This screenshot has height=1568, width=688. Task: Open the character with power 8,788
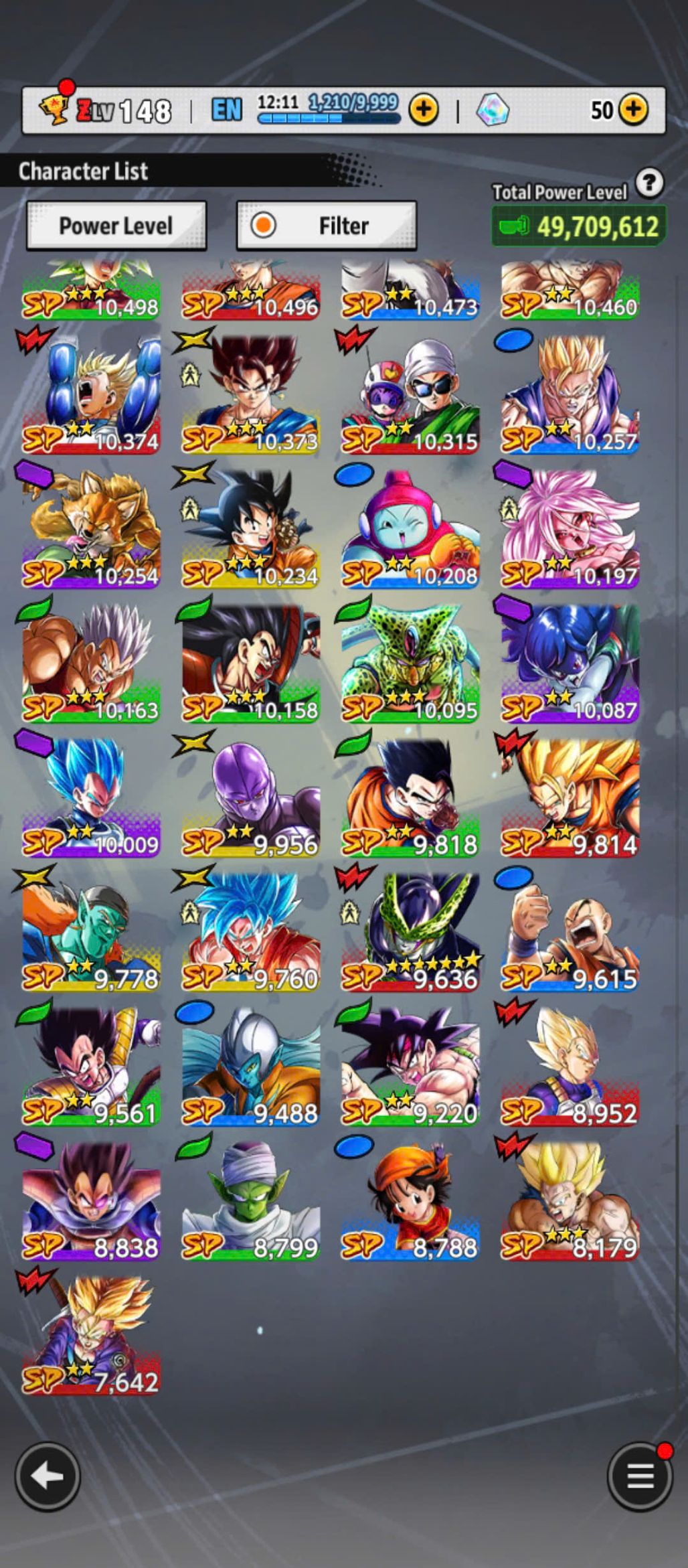click(410, 1200)
